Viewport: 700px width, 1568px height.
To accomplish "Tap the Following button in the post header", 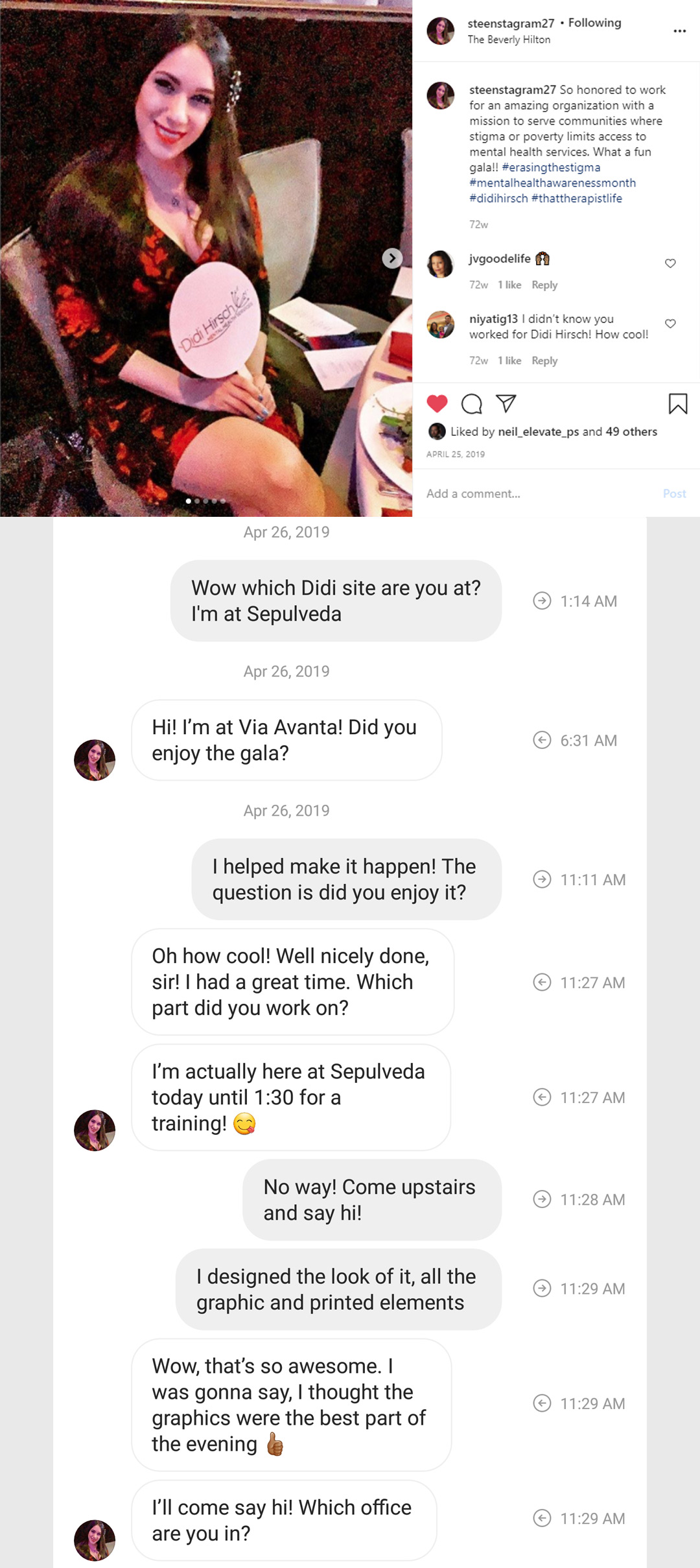I will 594,23.
